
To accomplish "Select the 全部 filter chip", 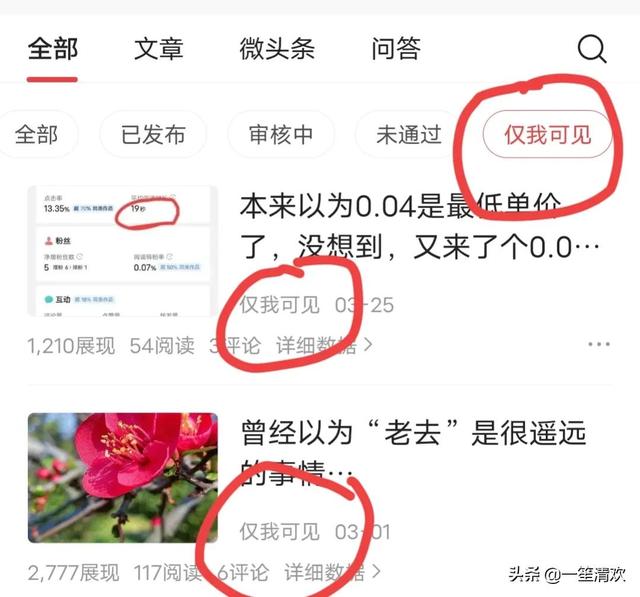I will pyautogui.click(x=36, y=135).
